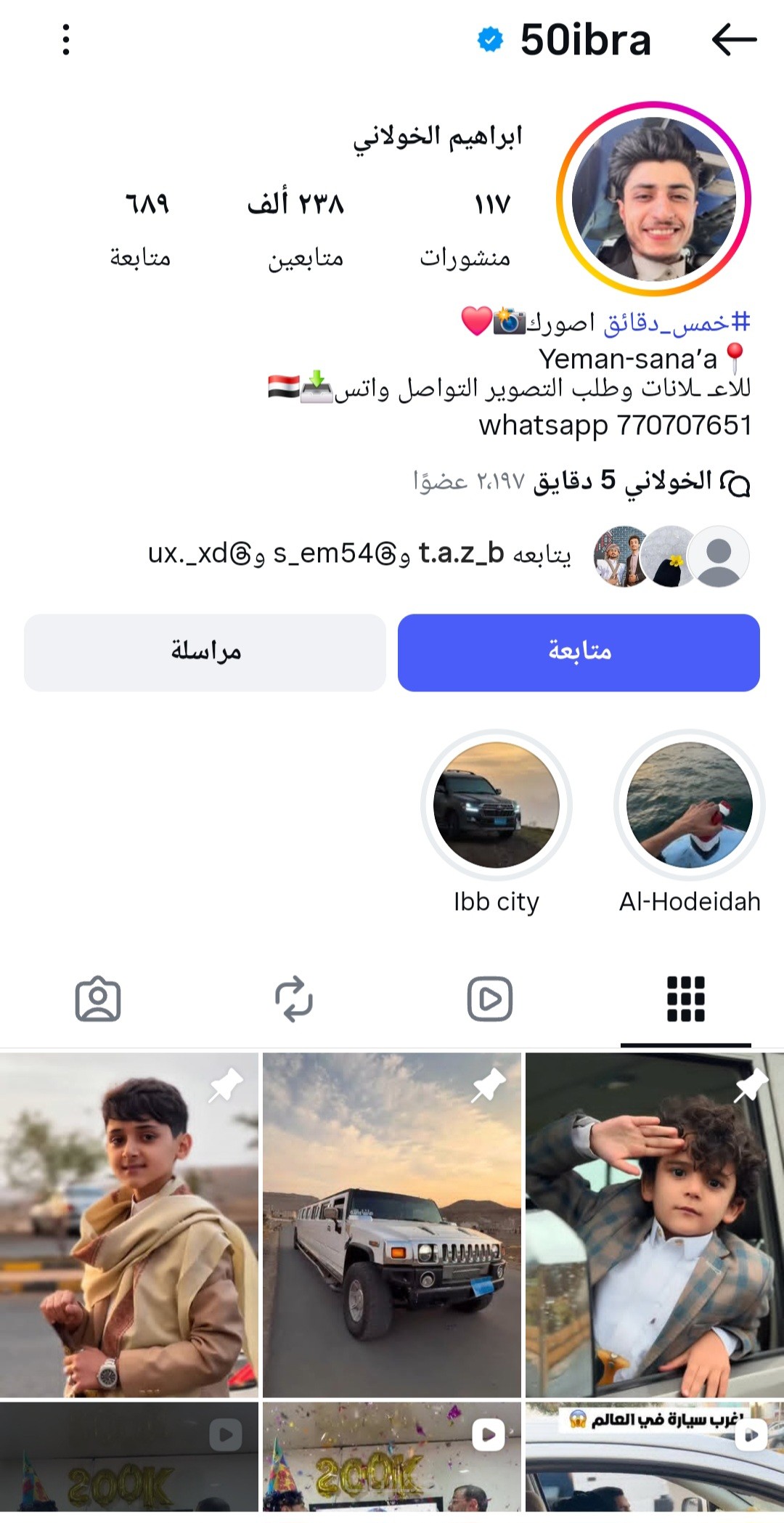Image resolution: width=784 pixels, height=1523 pixels.
Task: Open the Ibb city story highlight
Action: (x=497, y=805)
